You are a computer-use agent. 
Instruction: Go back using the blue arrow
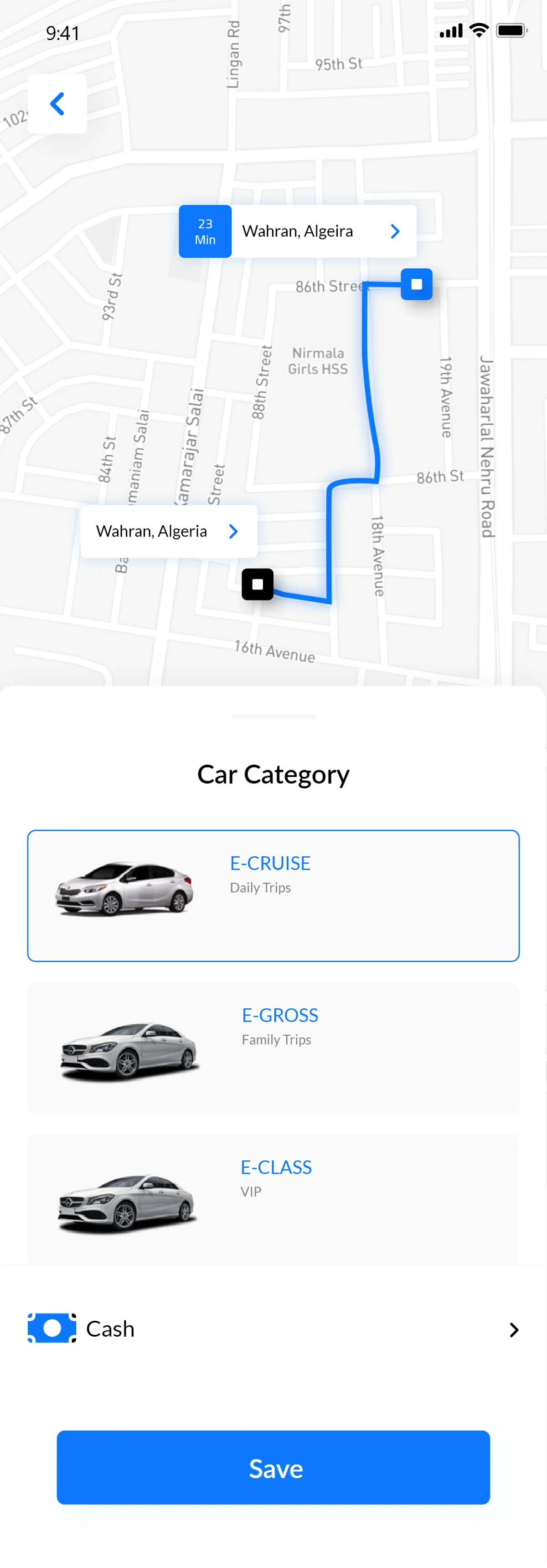point(57,104)
